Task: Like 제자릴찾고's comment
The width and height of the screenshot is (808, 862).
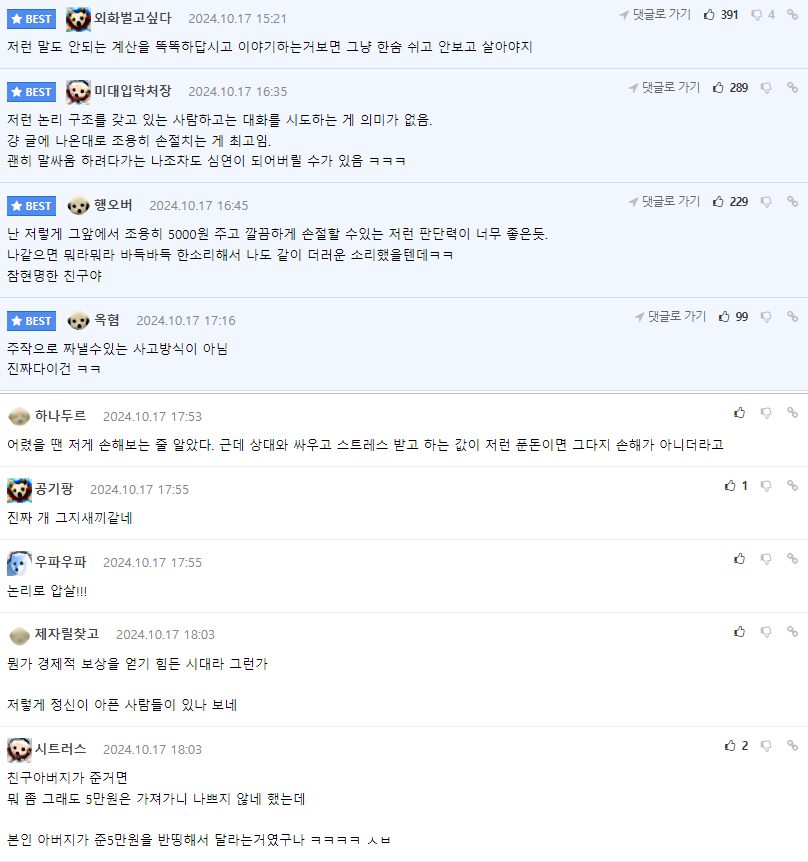Action: pos(740,632)
